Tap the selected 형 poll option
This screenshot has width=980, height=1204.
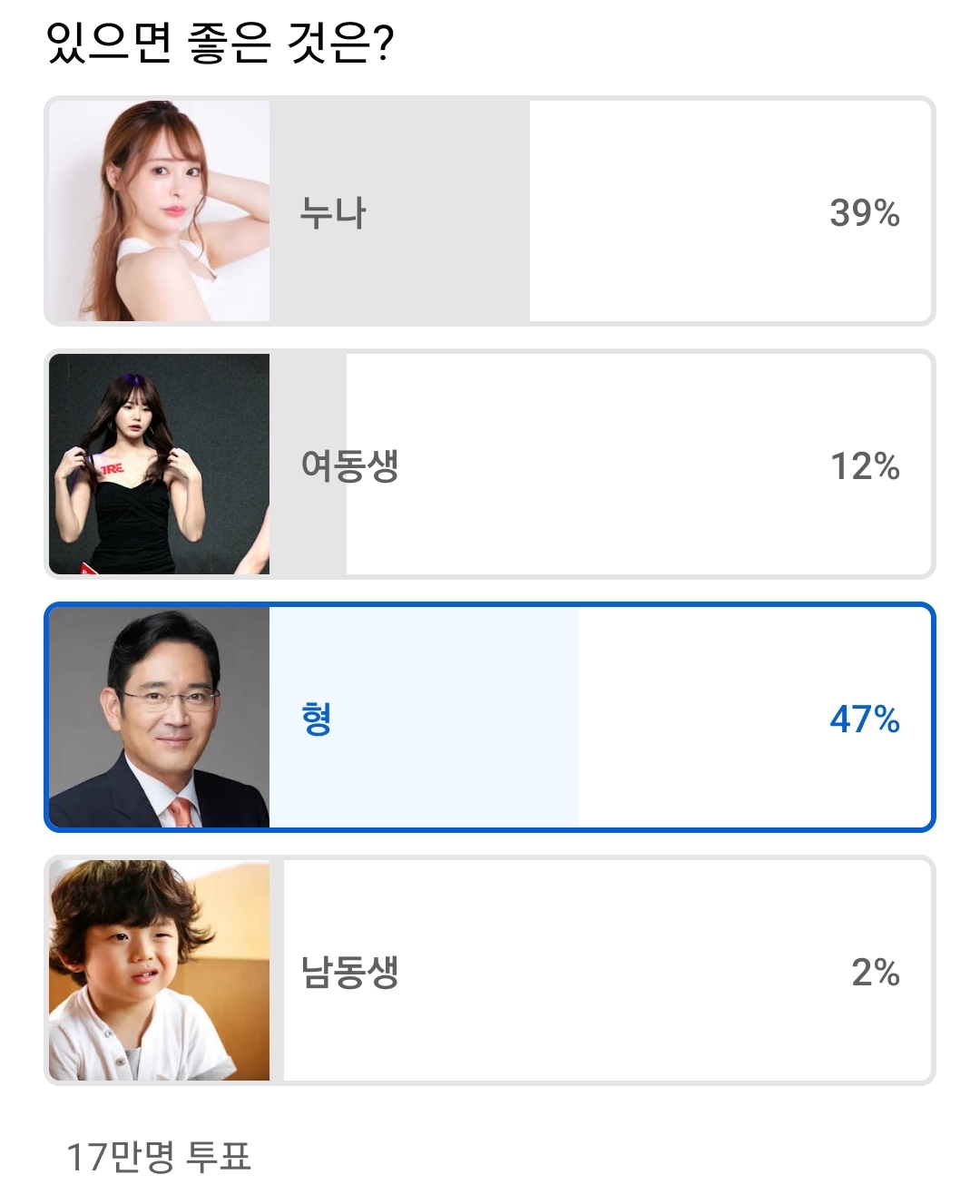click(x=490, y=717)
